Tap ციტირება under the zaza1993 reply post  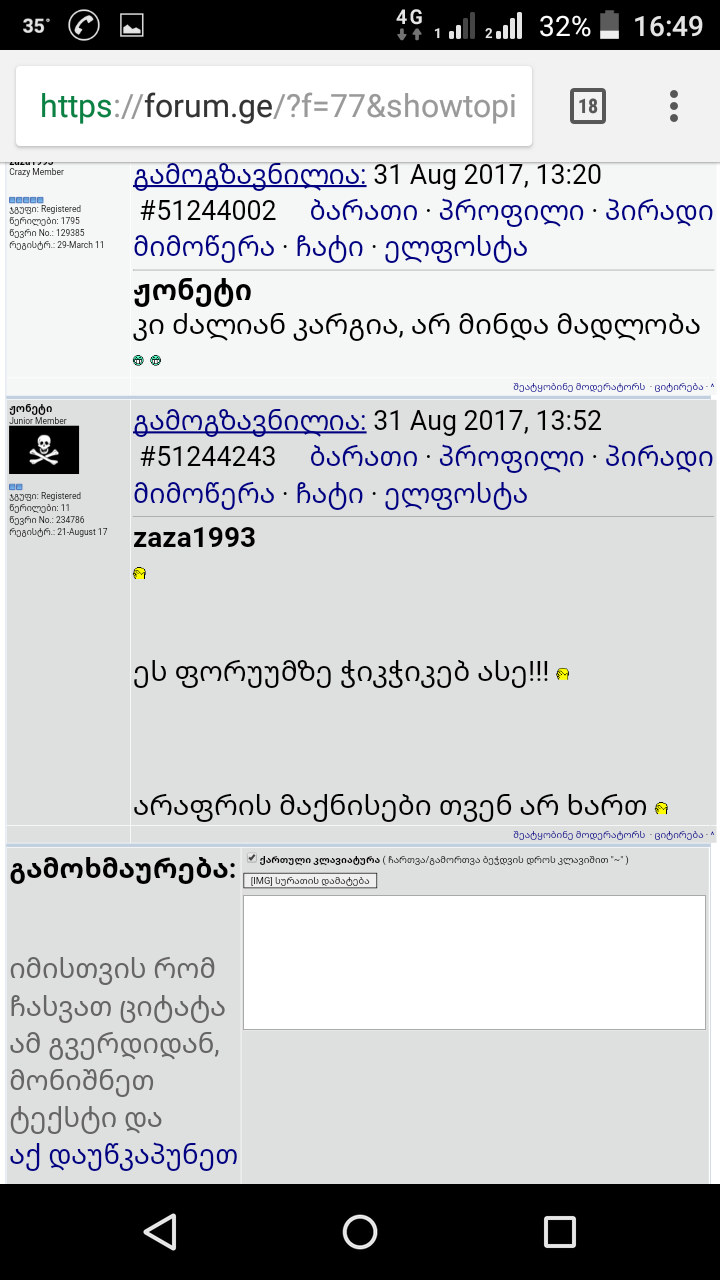pos(677,834)
